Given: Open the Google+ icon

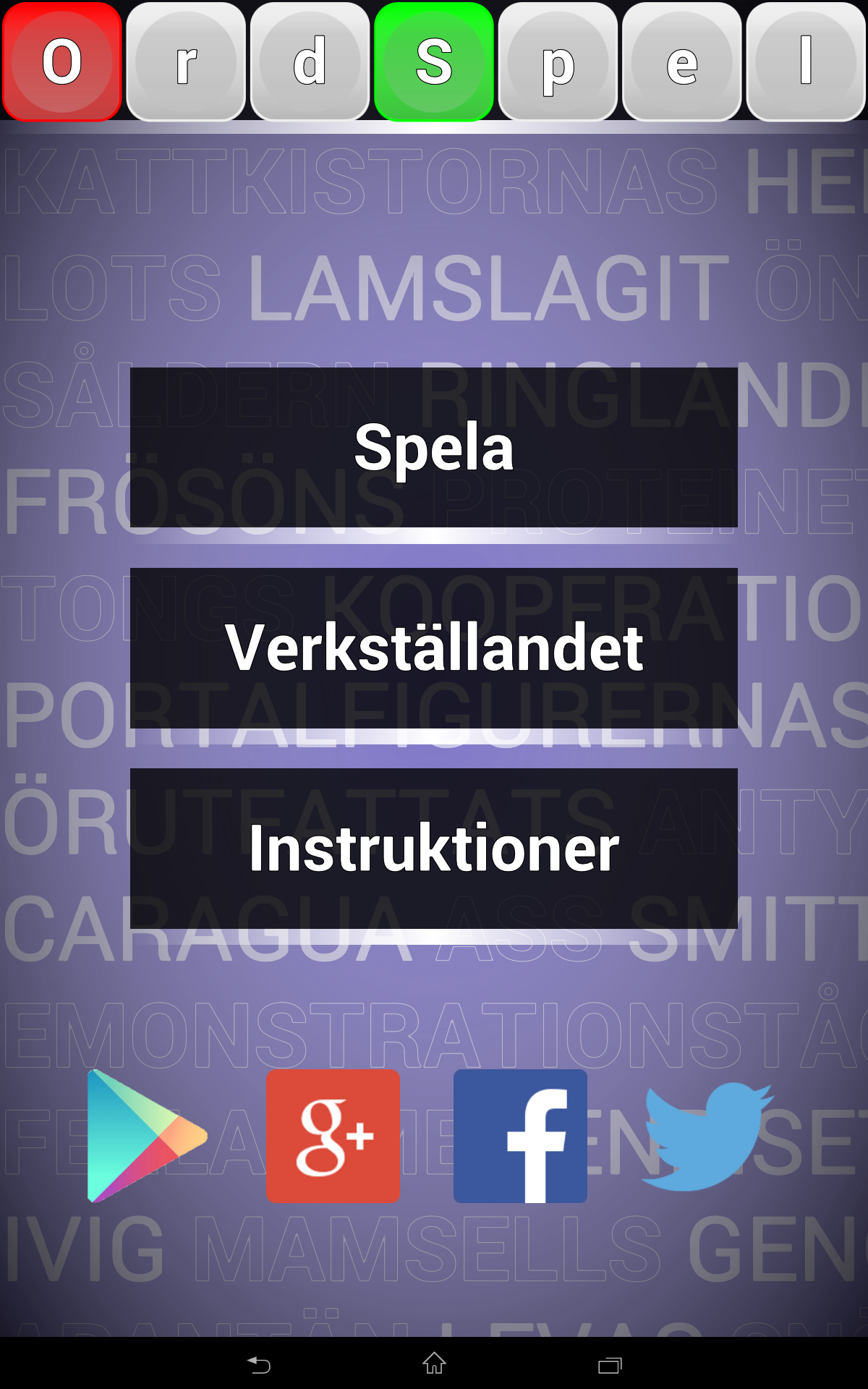Looking at the screenshot, I should (333, 1136).
